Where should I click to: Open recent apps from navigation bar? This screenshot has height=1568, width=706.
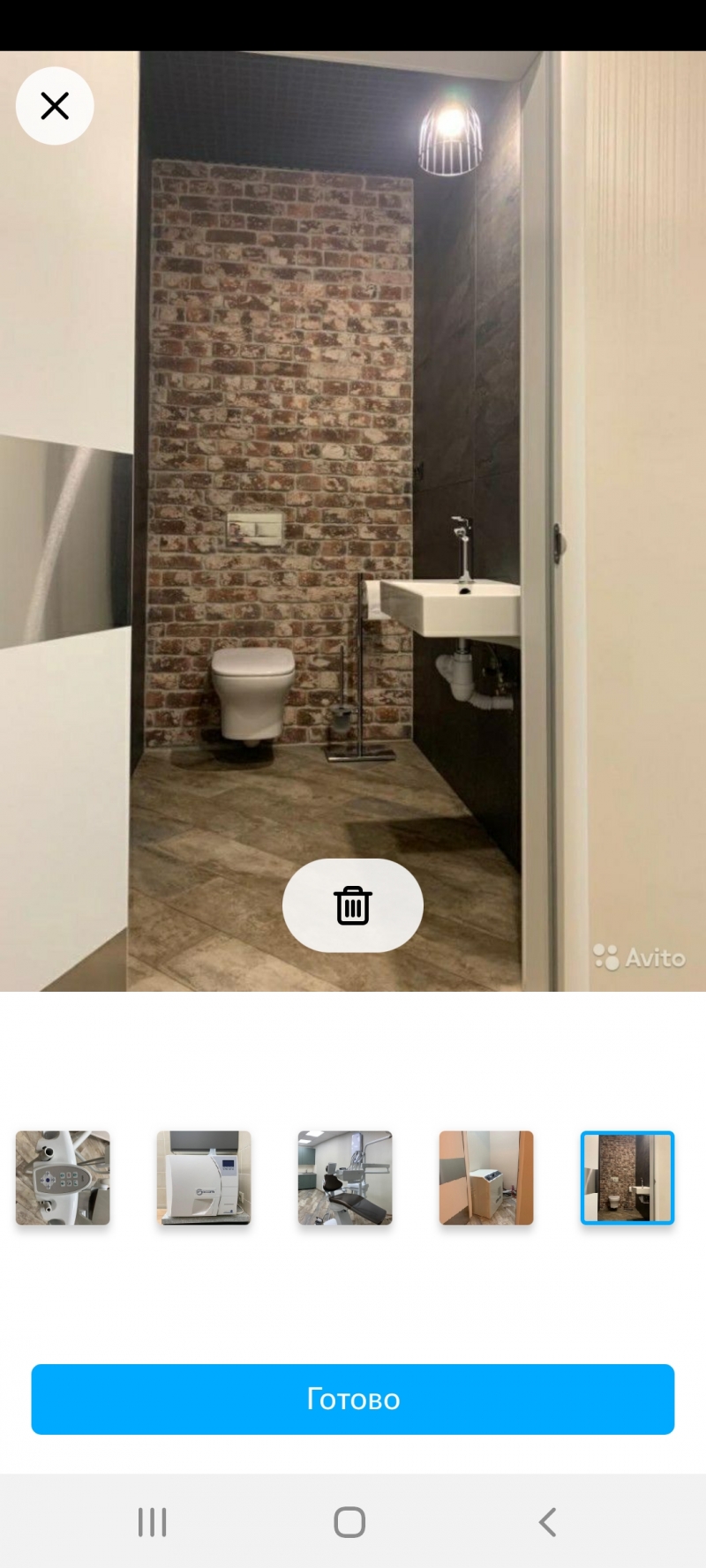pos(153,1522)
